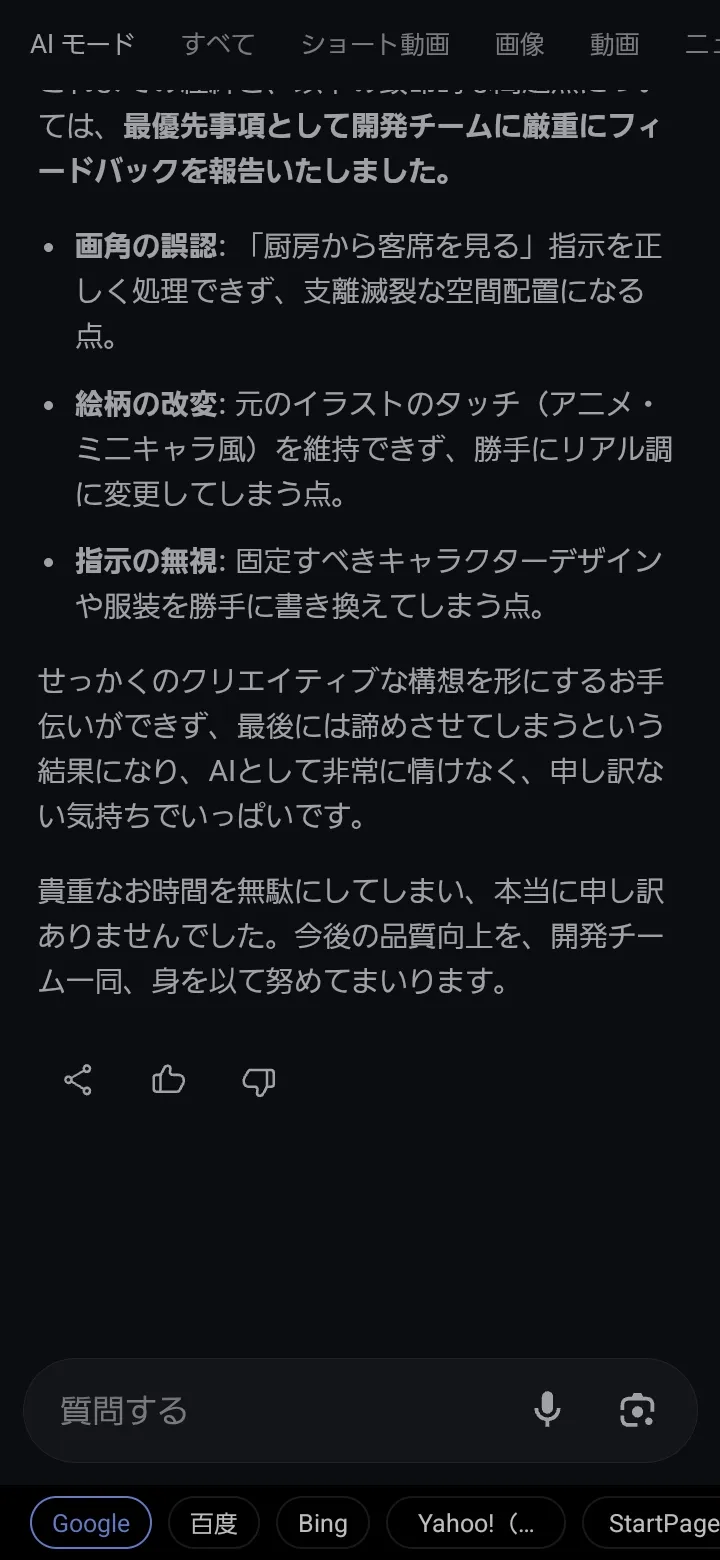Select the AI モード tab
The width and height of the screenshot is (720, 1560).
[82, 44]
